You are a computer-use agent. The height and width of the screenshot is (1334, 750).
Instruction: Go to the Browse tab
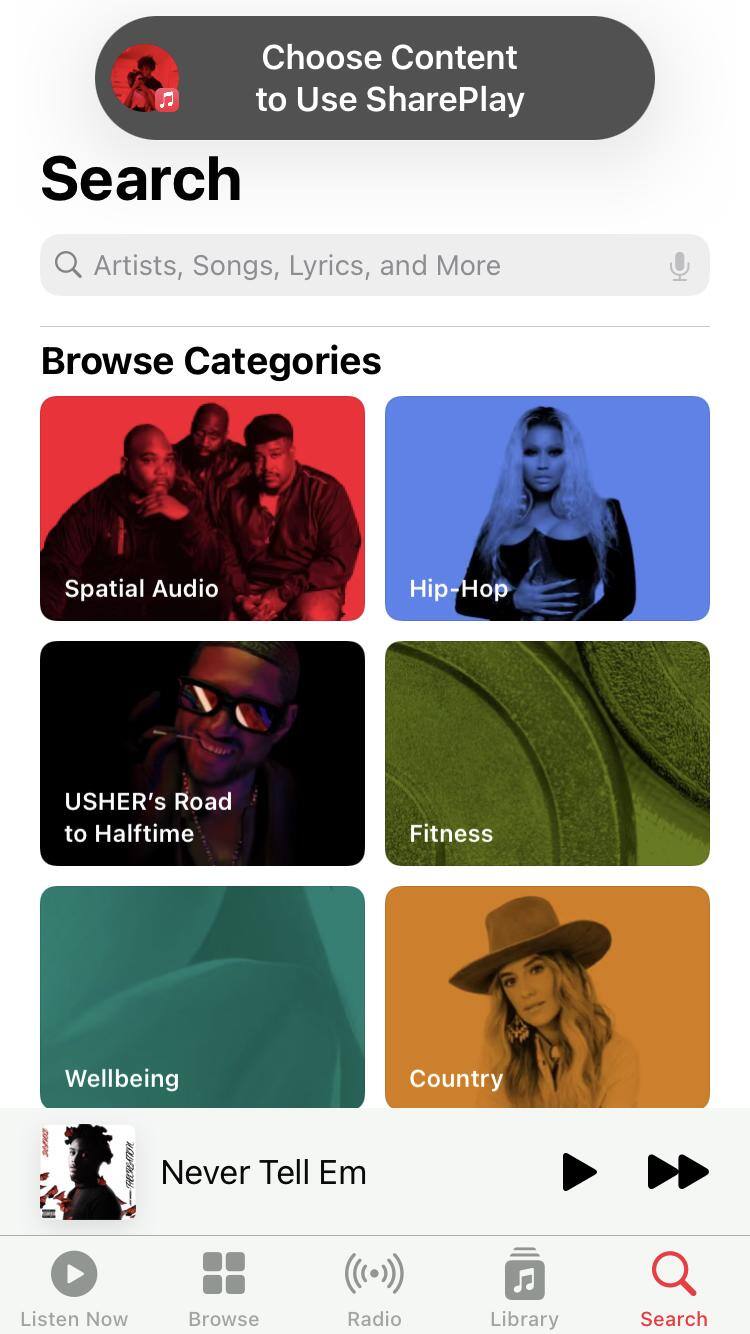224,1288
